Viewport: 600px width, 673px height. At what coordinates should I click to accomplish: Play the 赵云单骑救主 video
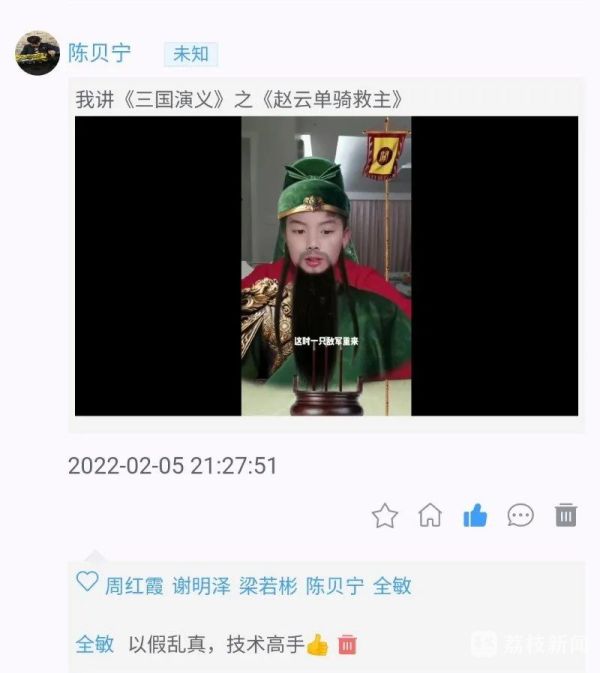(326, 266)
